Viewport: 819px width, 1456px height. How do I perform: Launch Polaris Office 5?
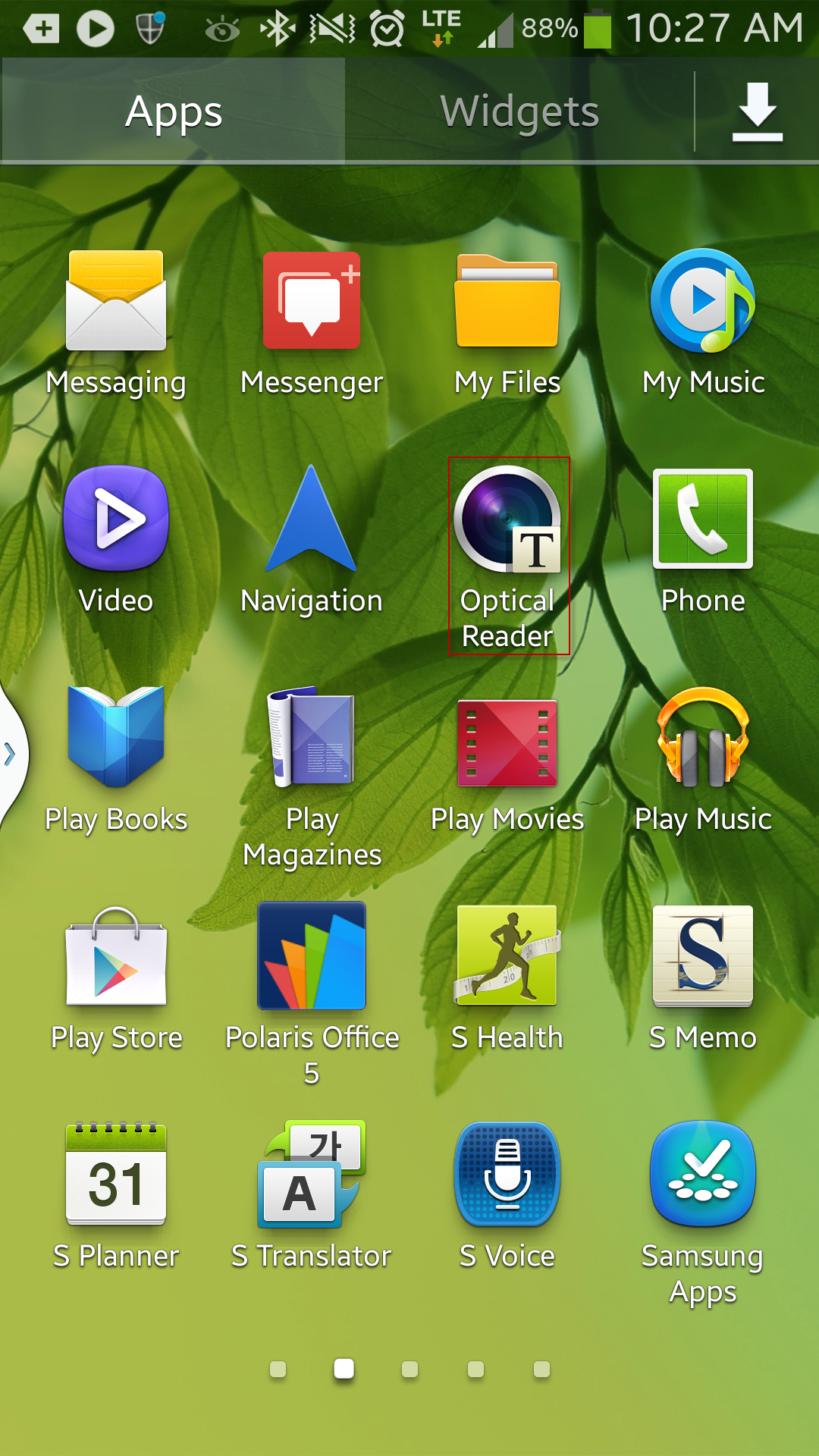point(312,994)
